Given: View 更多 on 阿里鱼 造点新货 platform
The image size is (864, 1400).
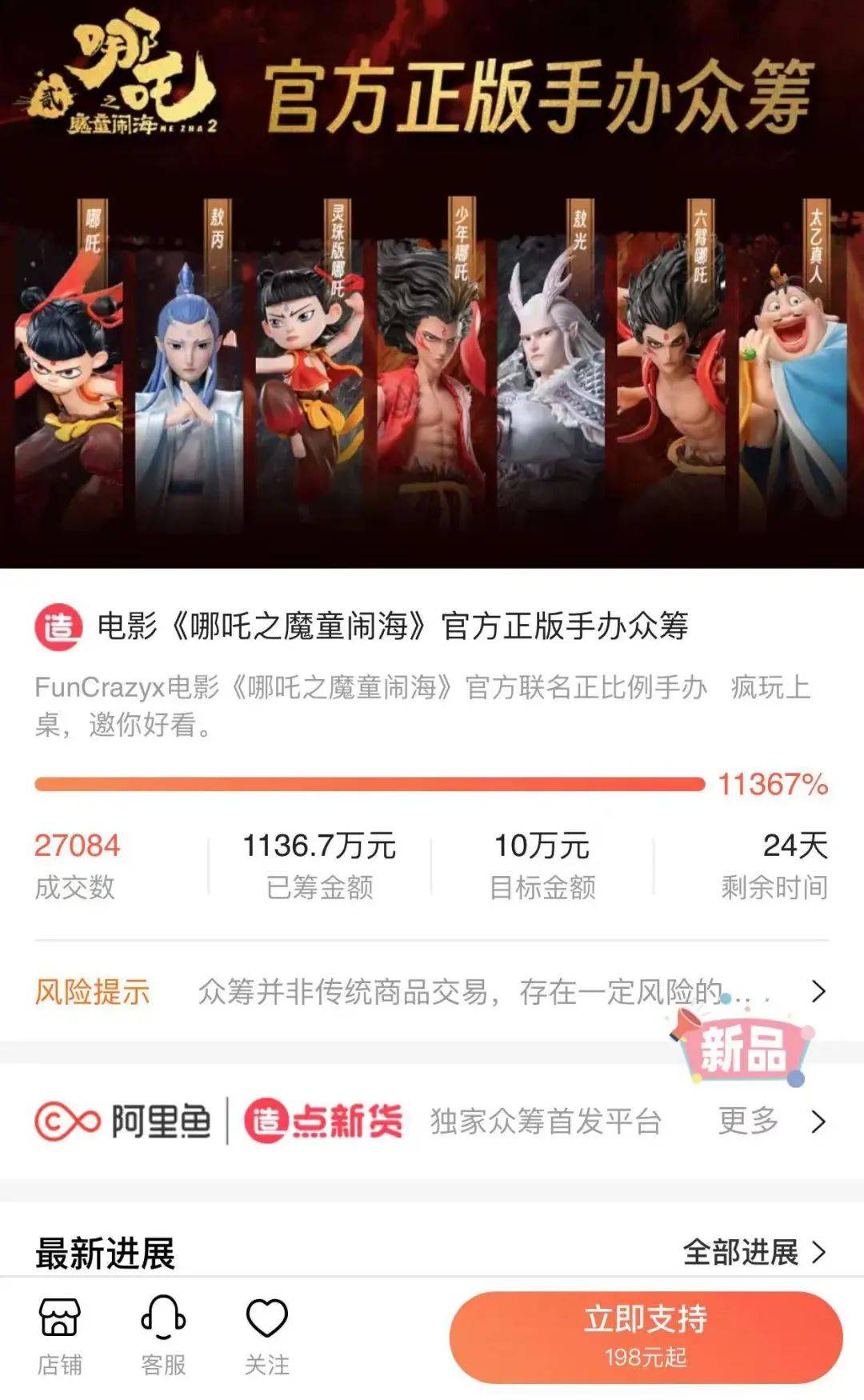Looking at the screenshot, I should pyautogui.click(x=770, y=1122).
